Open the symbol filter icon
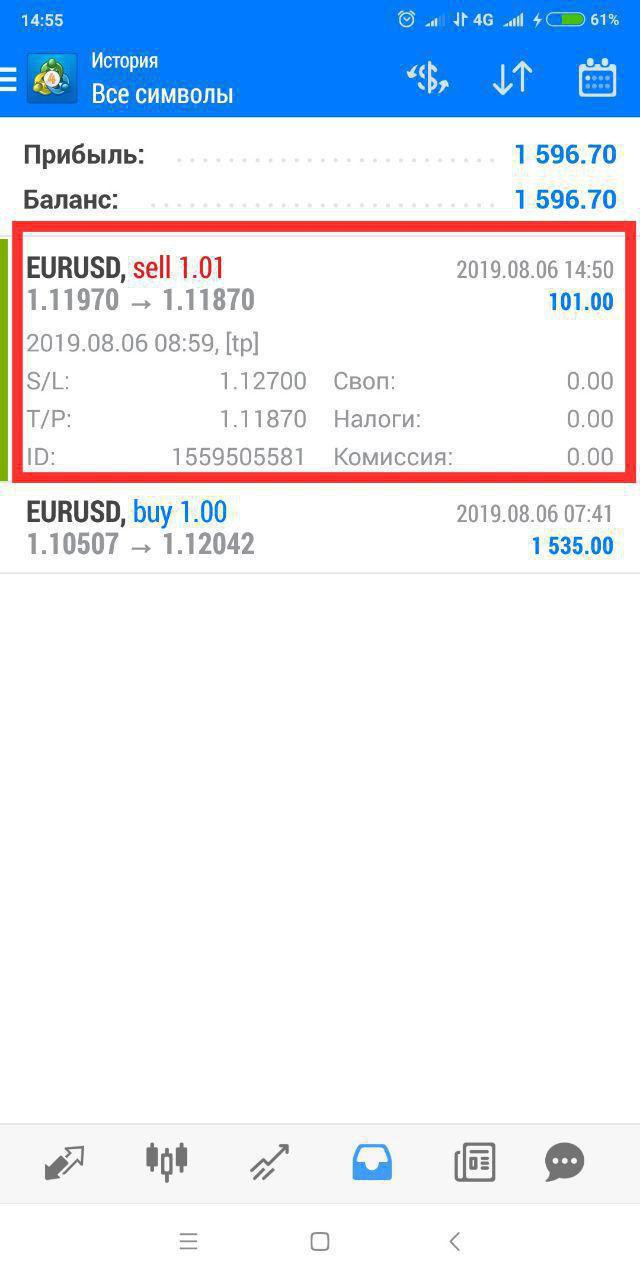Image resolution: width=640 pixels, height=1280 pixels. point(427,78)
